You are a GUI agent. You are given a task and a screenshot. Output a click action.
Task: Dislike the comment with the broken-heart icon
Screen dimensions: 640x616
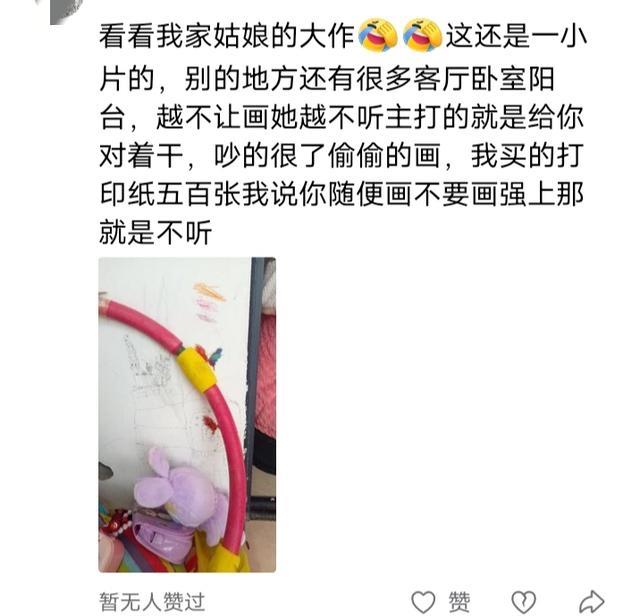(522, 601)
